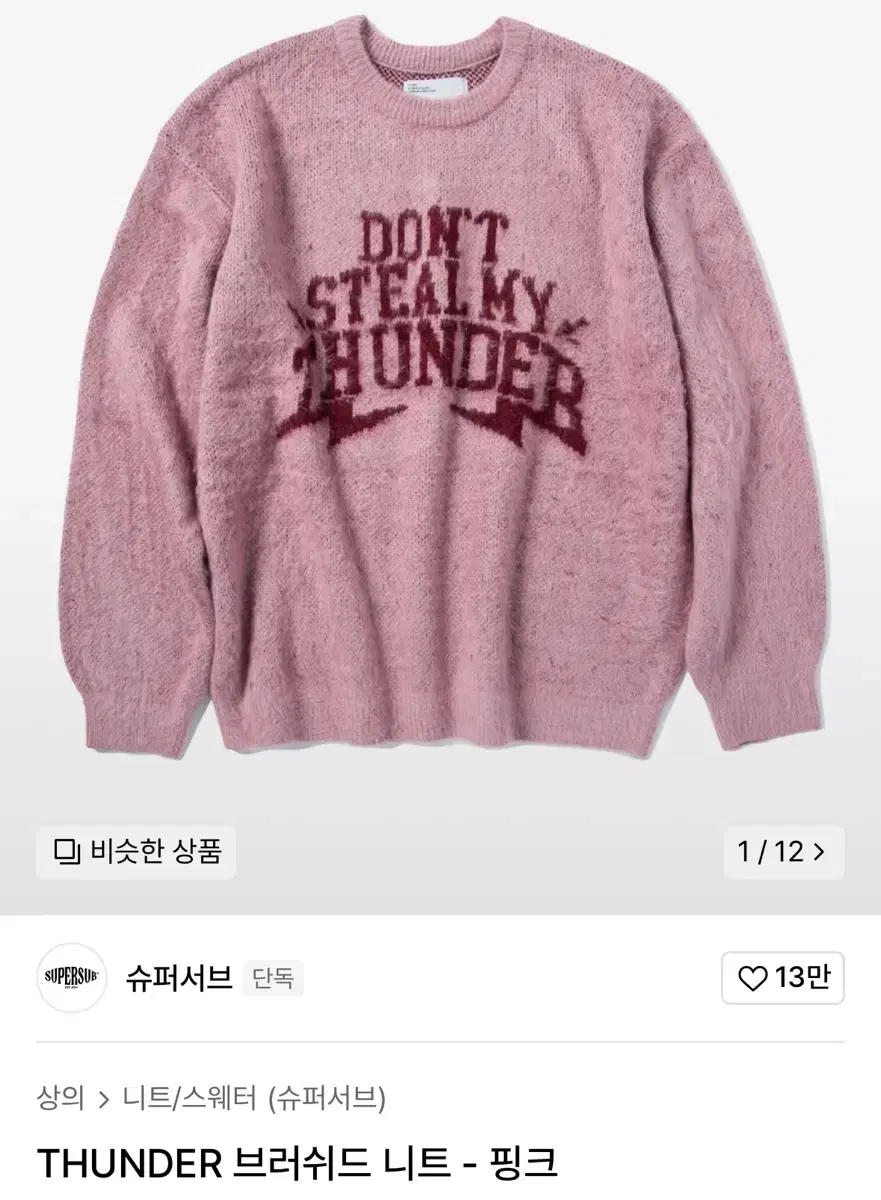
Task: Click the 비슷한 상품 button
Action: pos(135,852)
